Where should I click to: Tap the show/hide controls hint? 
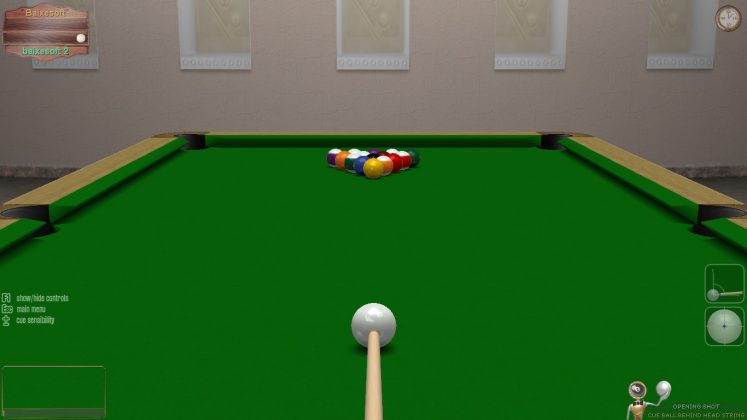coord(41,298)
